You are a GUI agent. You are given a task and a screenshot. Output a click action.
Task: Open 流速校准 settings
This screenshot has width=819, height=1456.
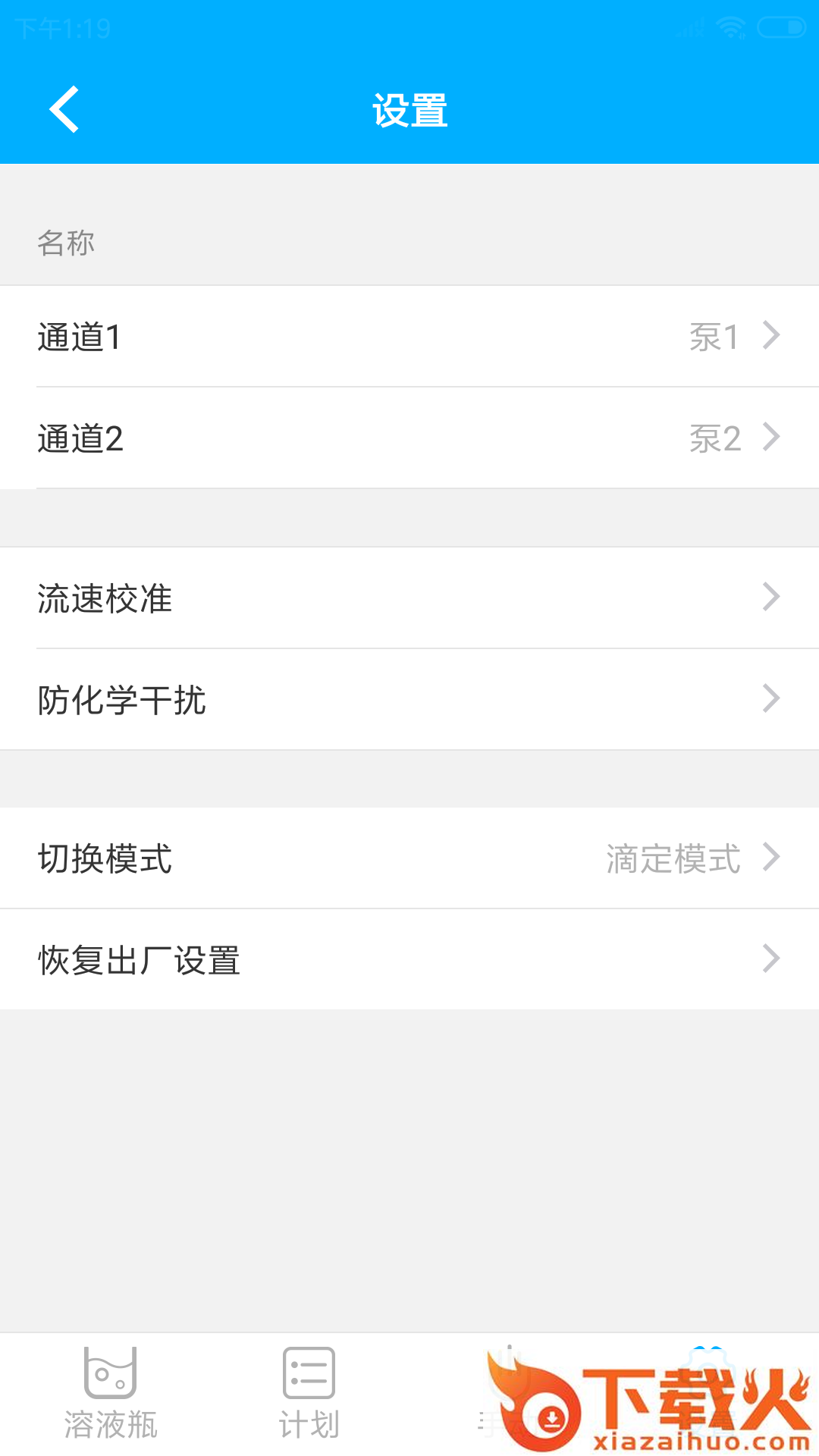[x=409, y=598]
